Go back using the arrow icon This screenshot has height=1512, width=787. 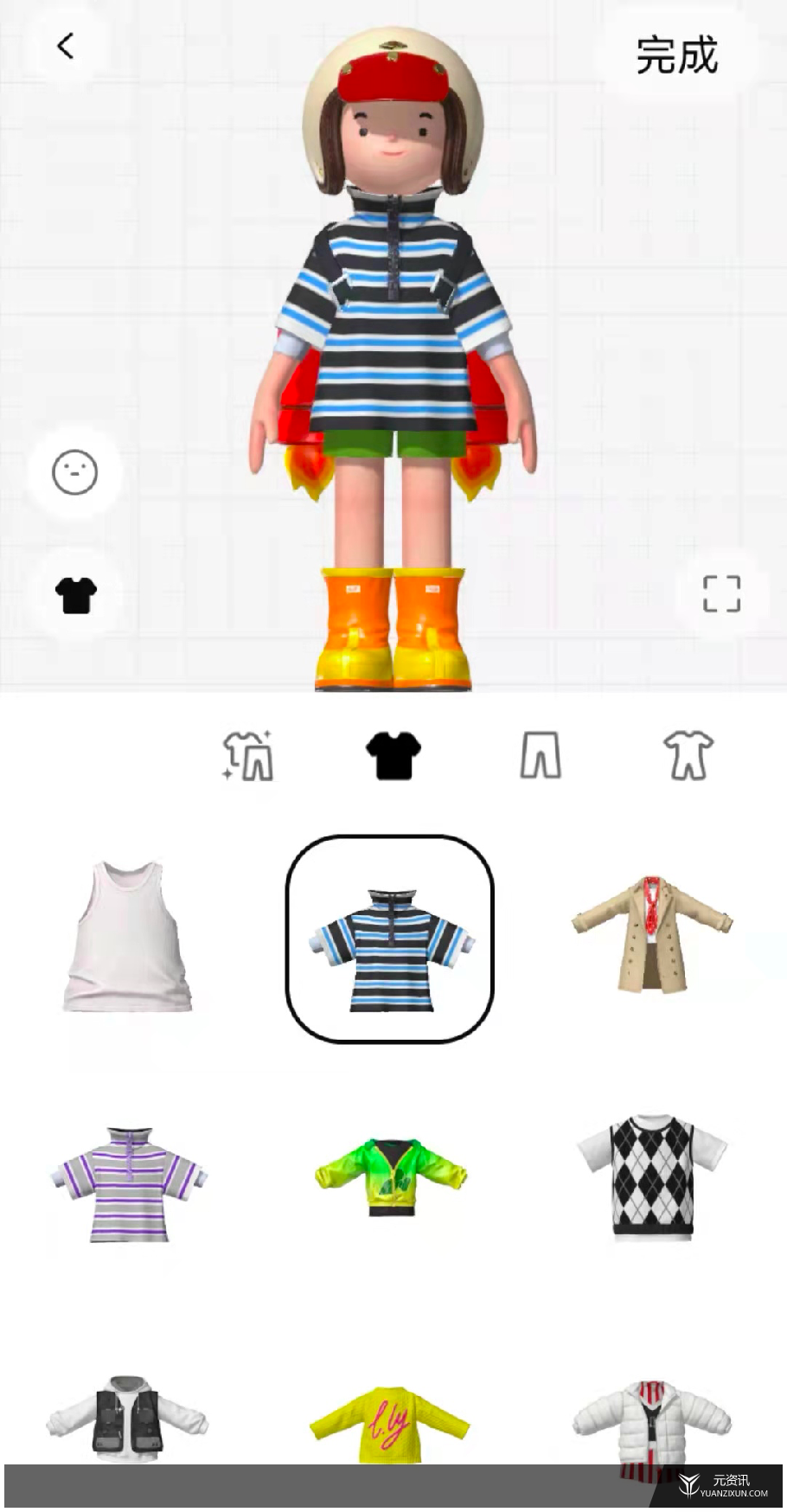[66, 46]
